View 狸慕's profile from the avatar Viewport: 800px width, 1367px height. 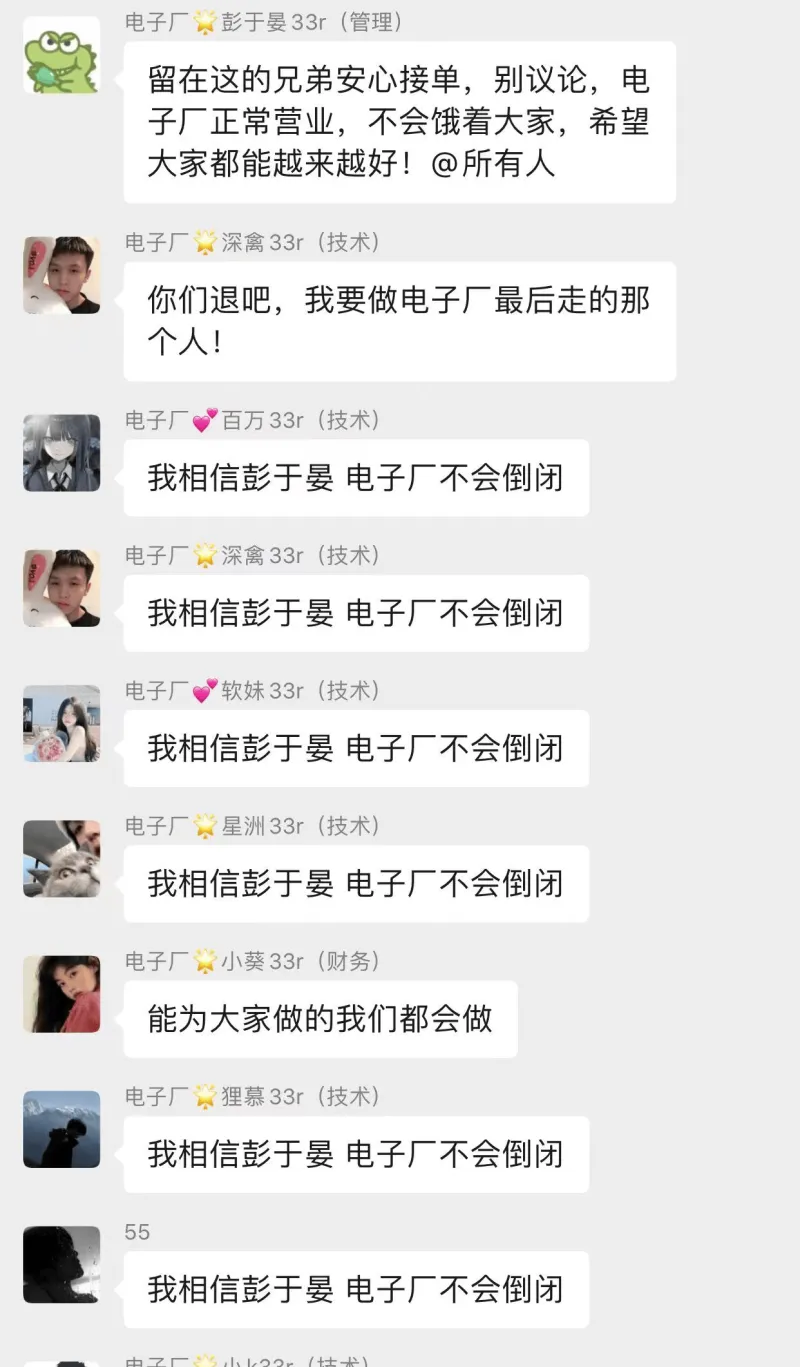point(62,1129)
